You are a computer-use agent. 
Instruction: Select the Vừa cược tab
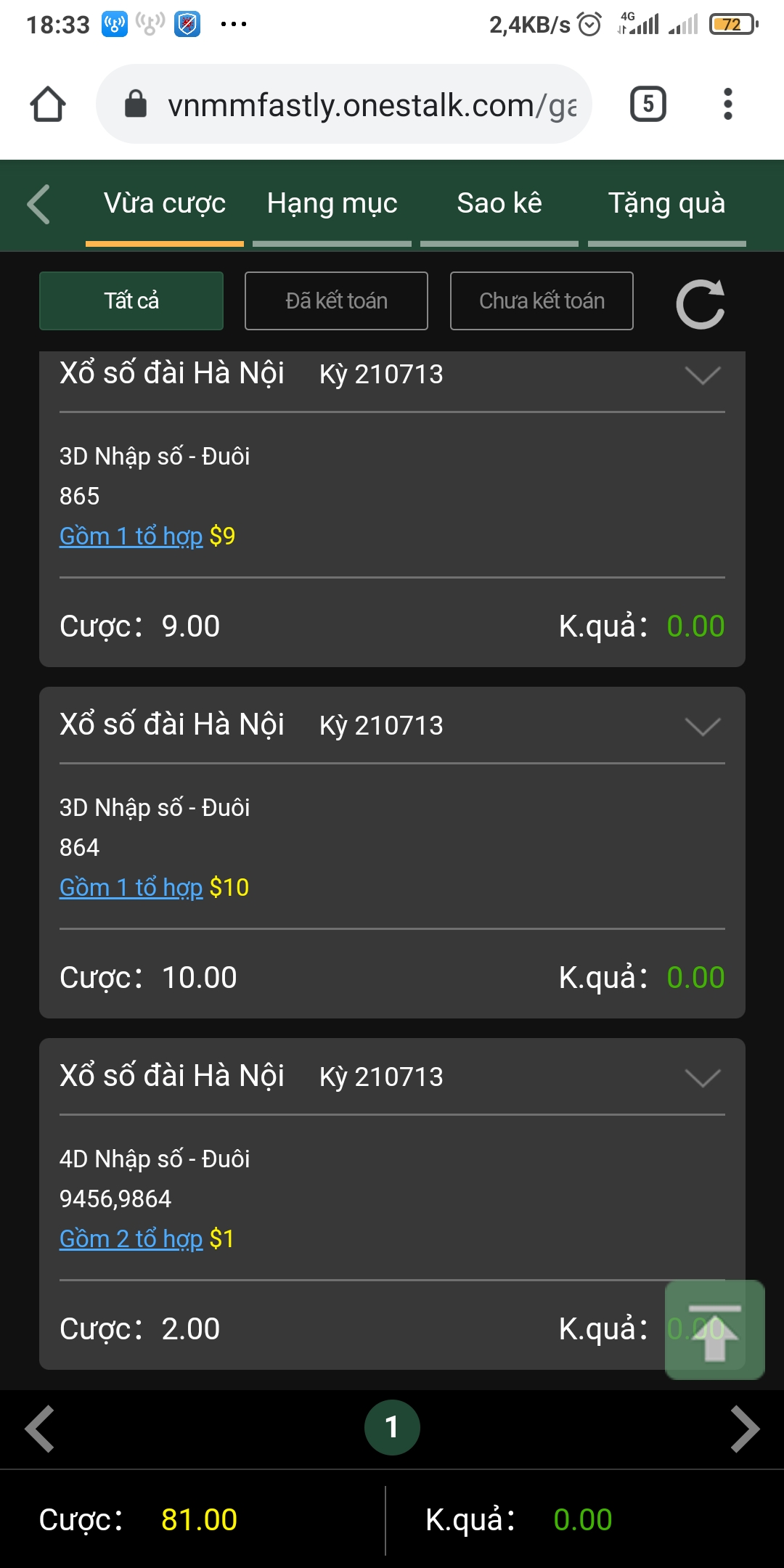(165, 204)
